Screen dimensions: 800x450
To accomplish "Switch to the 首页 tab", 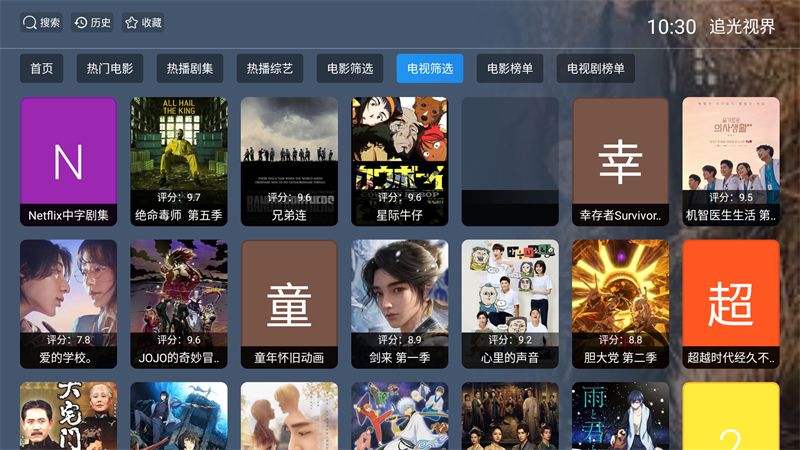I will click(42, 68).
